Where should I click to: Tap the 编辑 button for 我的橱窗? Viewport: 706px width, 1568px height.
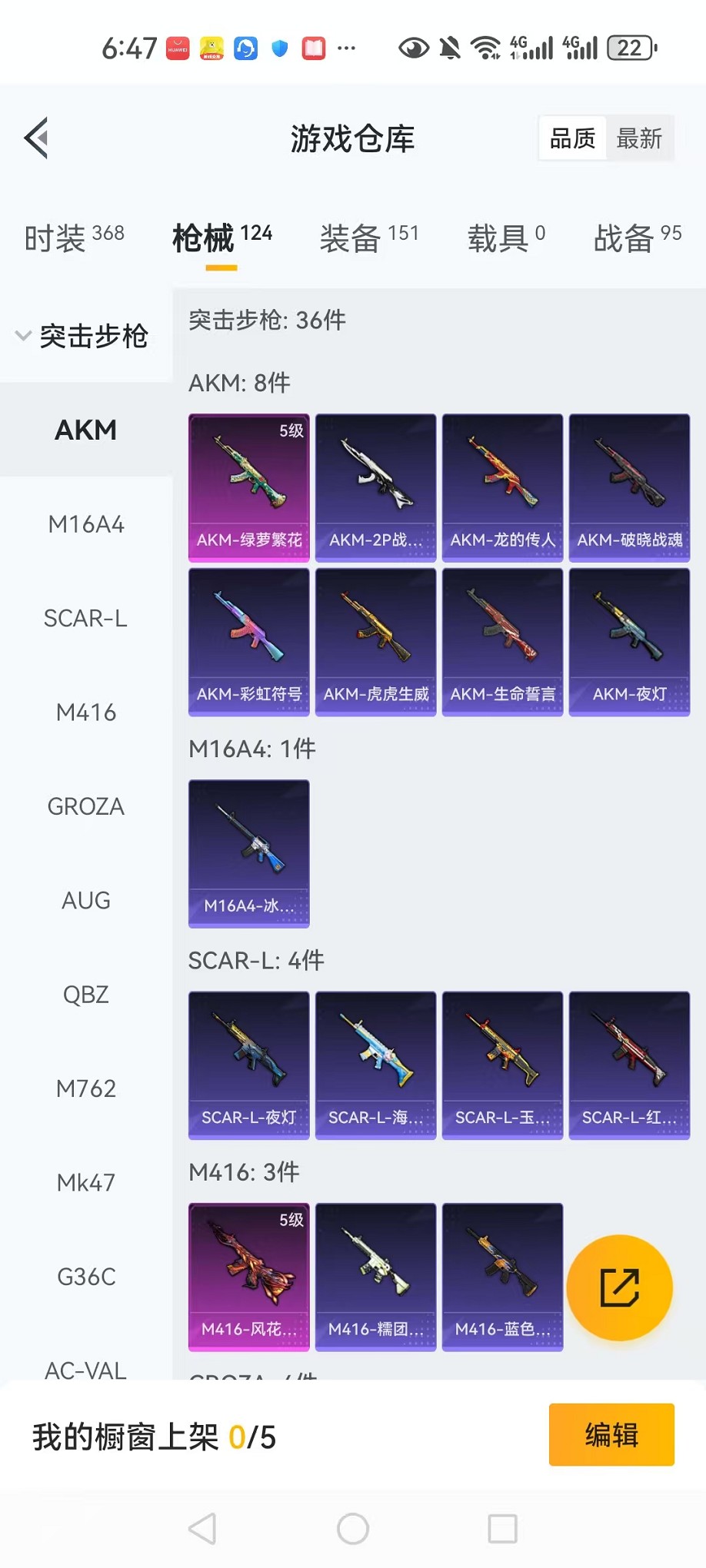[x=611, y=1435]
